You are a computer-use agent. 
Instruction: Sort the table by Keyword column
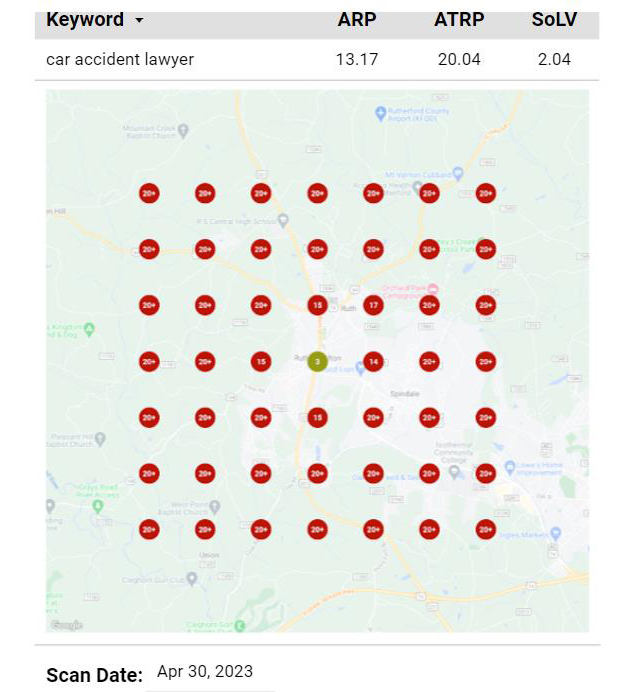click(85, 20)
